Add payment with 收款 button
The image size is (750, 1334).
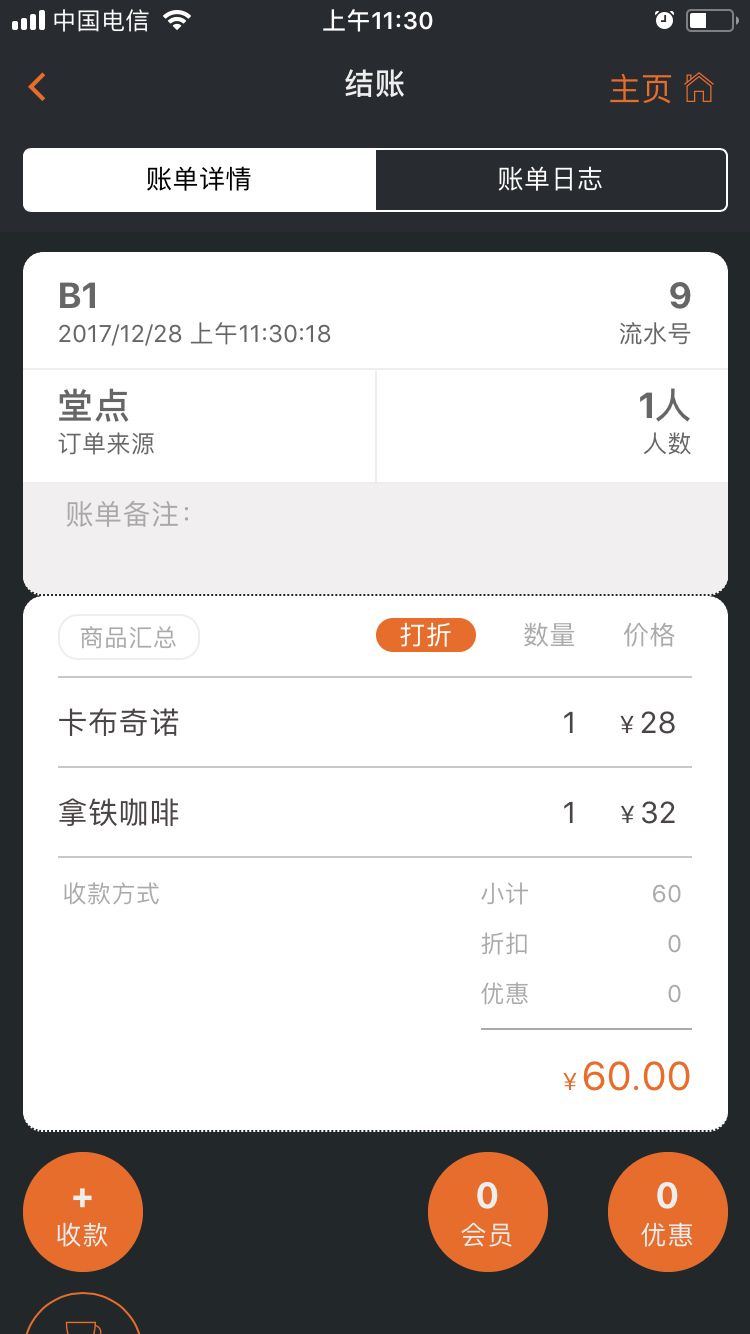coord(83,1212)
